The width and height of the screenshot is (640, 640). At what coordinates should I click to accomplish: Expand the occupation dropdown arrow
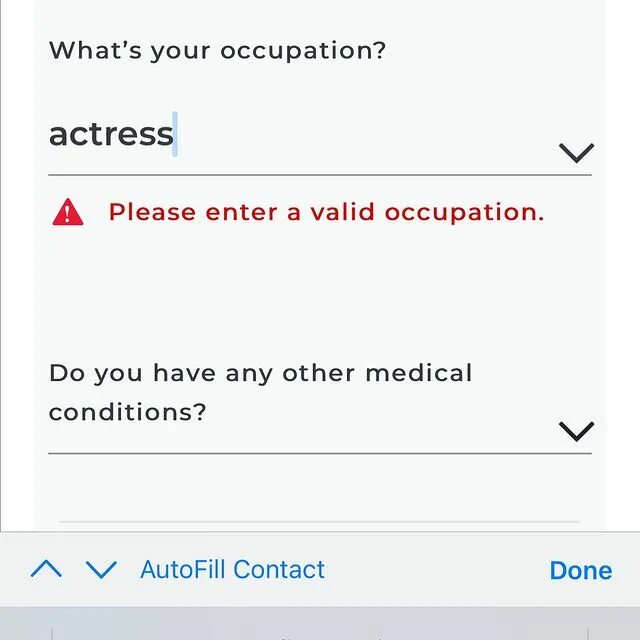(x=576, y=153)
